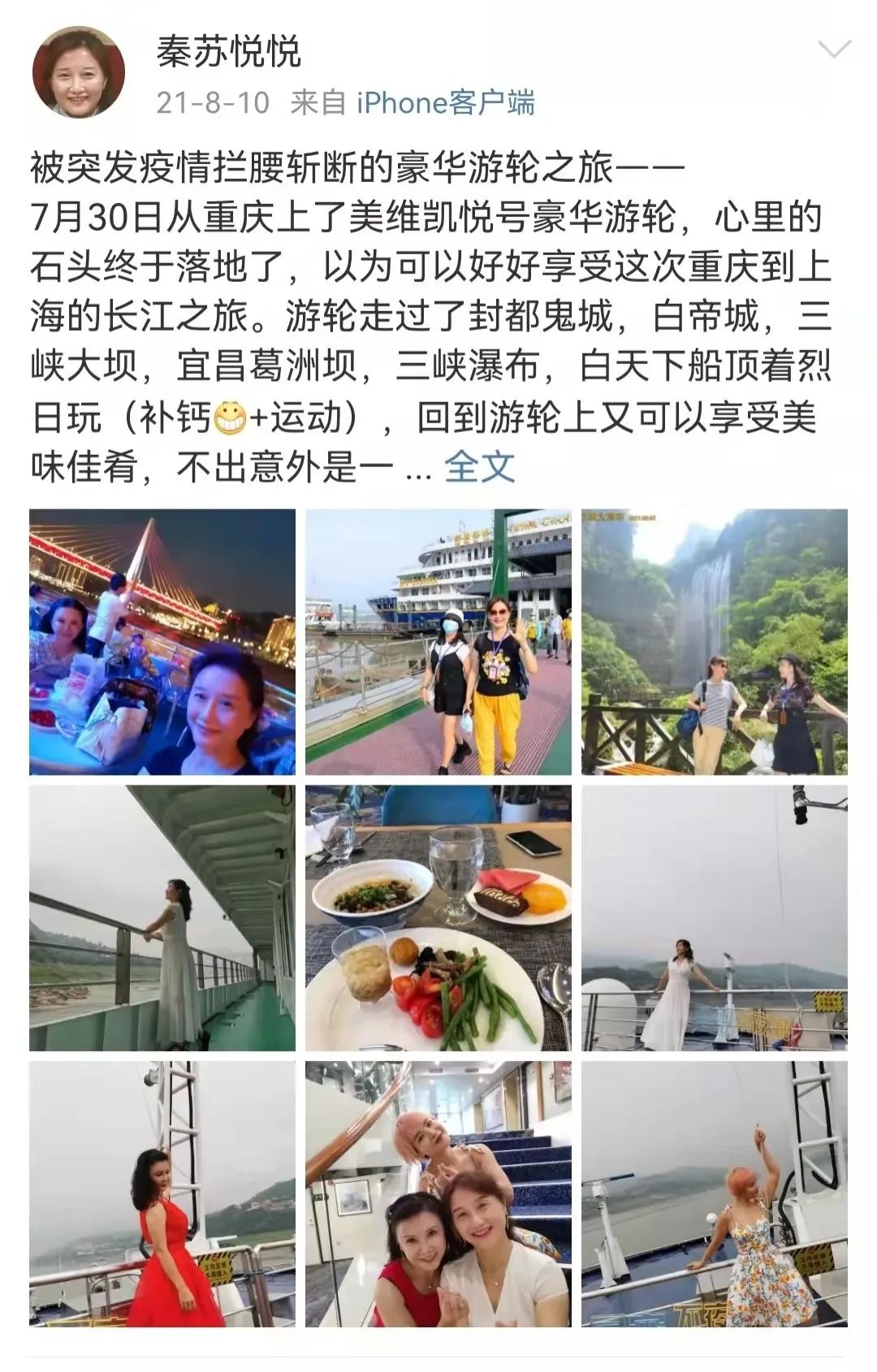Open the waterfall scenery photo
This screenshot has width=877, height=1372.
coord(715,642)
